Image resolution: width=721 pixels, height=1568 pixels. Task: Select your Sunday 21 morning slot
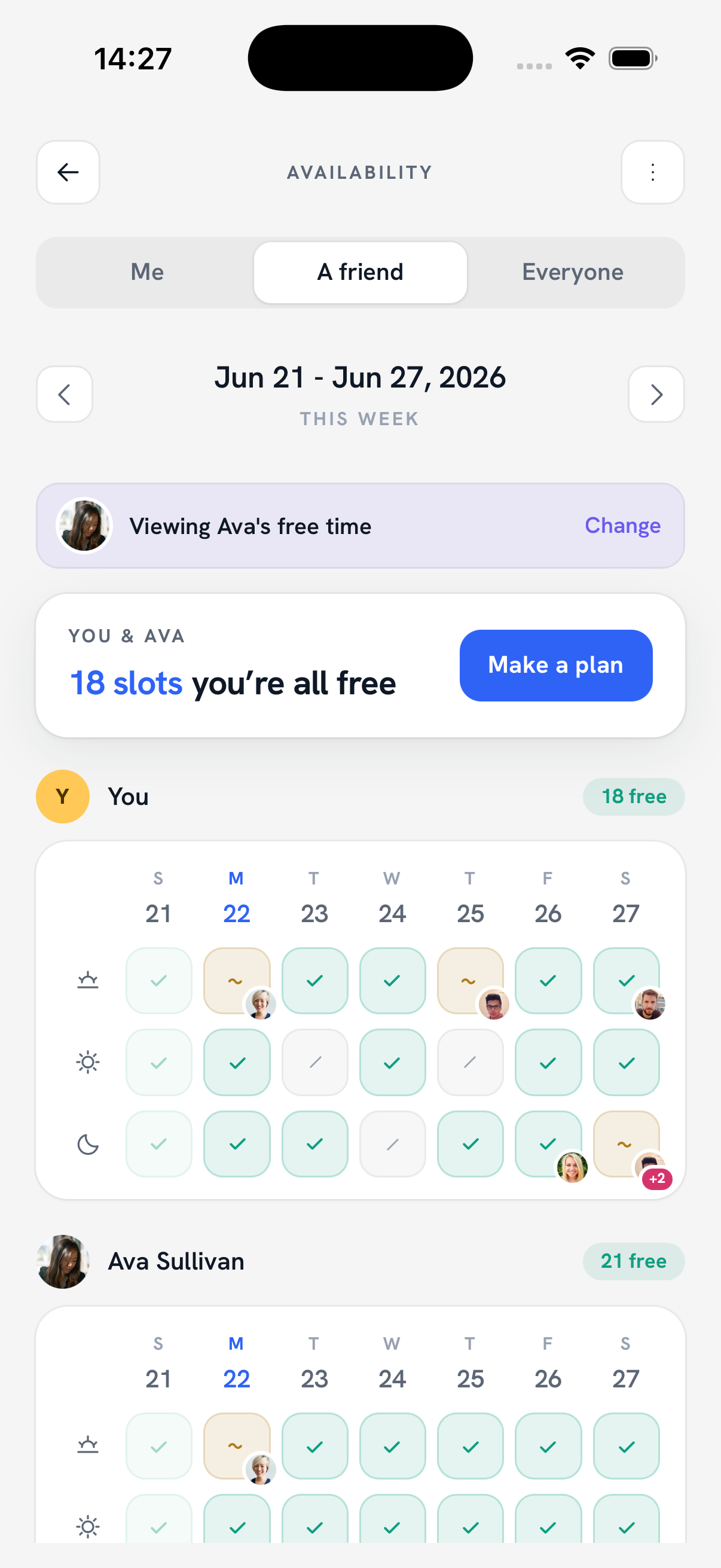159,980
